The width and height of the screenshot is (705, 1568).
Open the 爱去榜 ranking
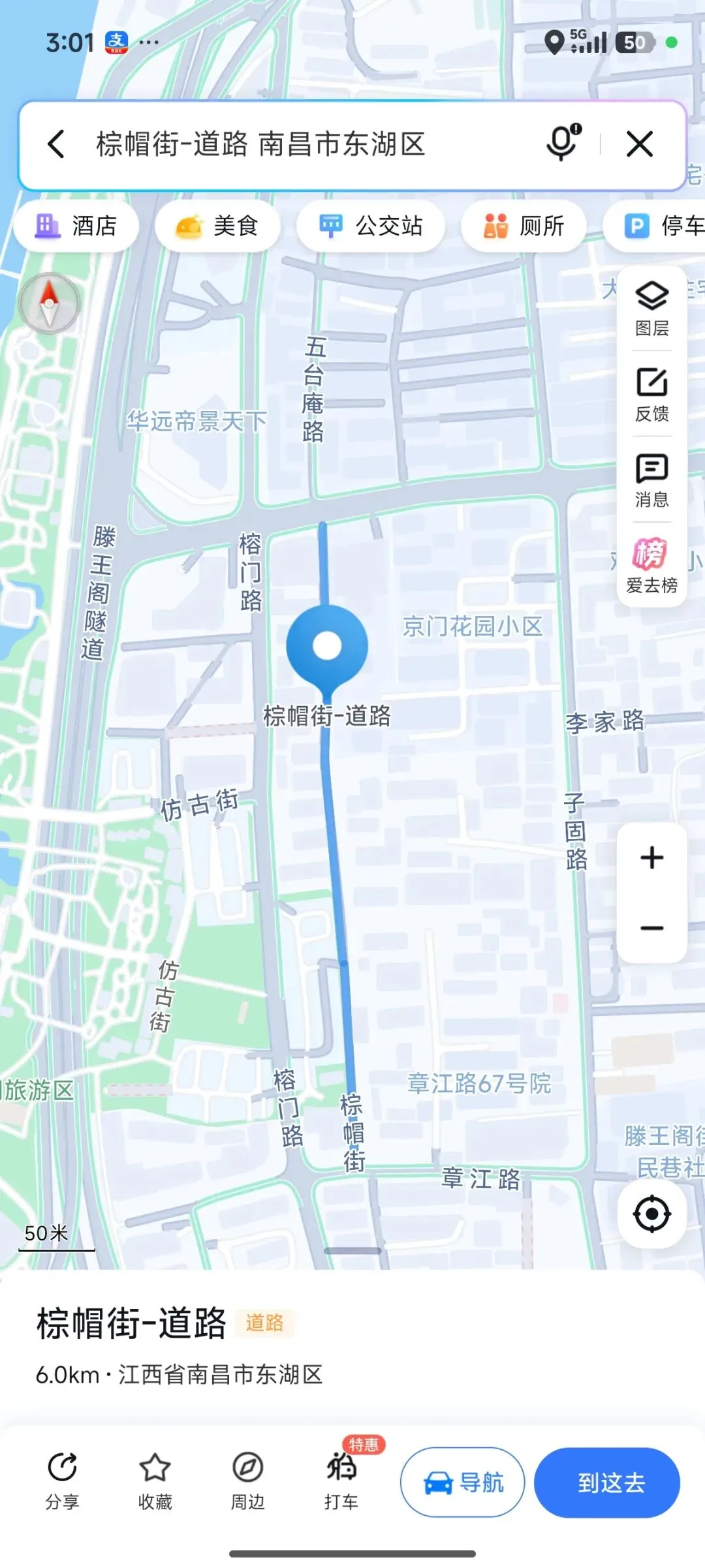point(652,566)
